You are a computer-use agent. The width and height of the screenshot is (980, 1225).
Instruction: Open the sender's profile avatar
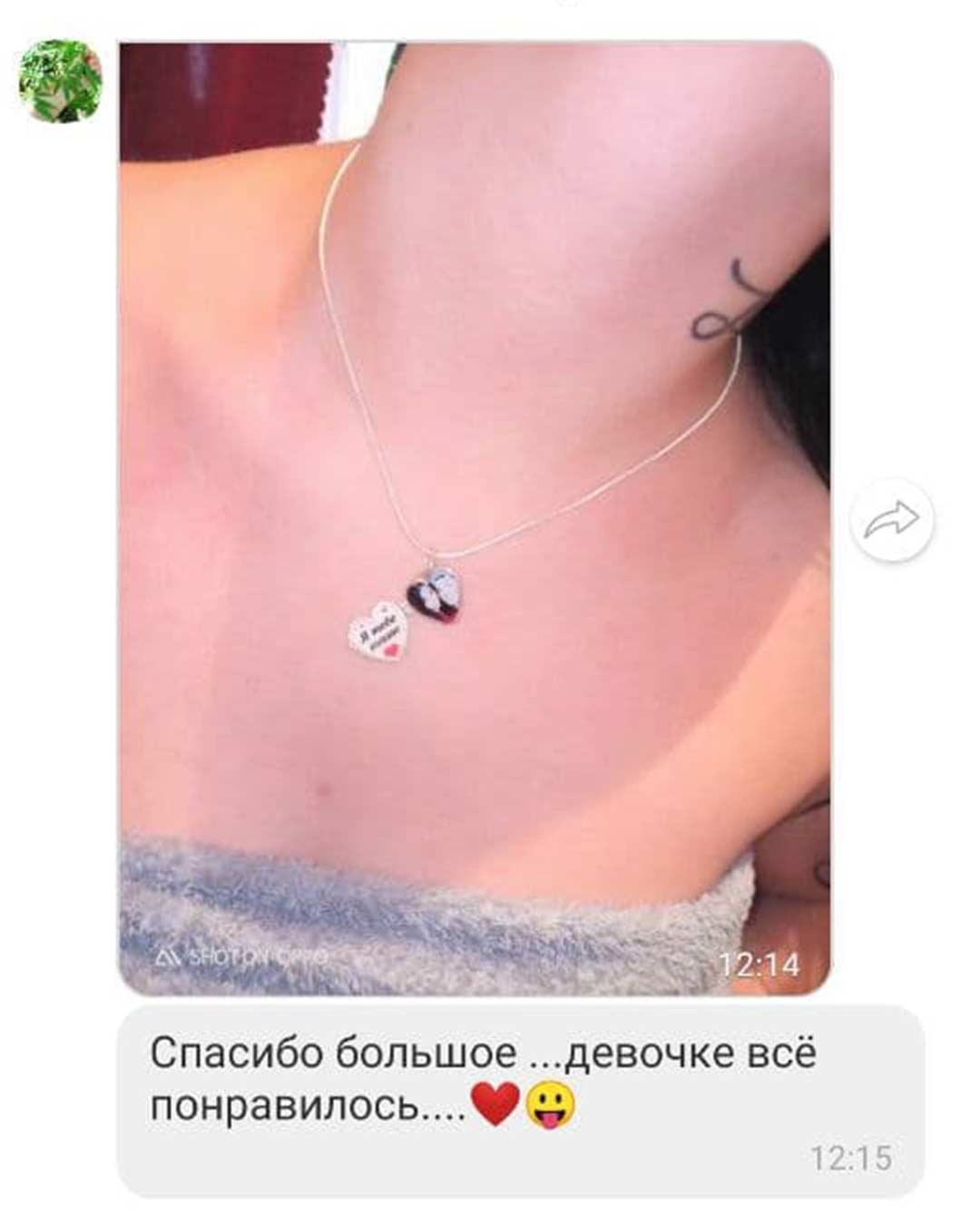[x=60, y=81]
